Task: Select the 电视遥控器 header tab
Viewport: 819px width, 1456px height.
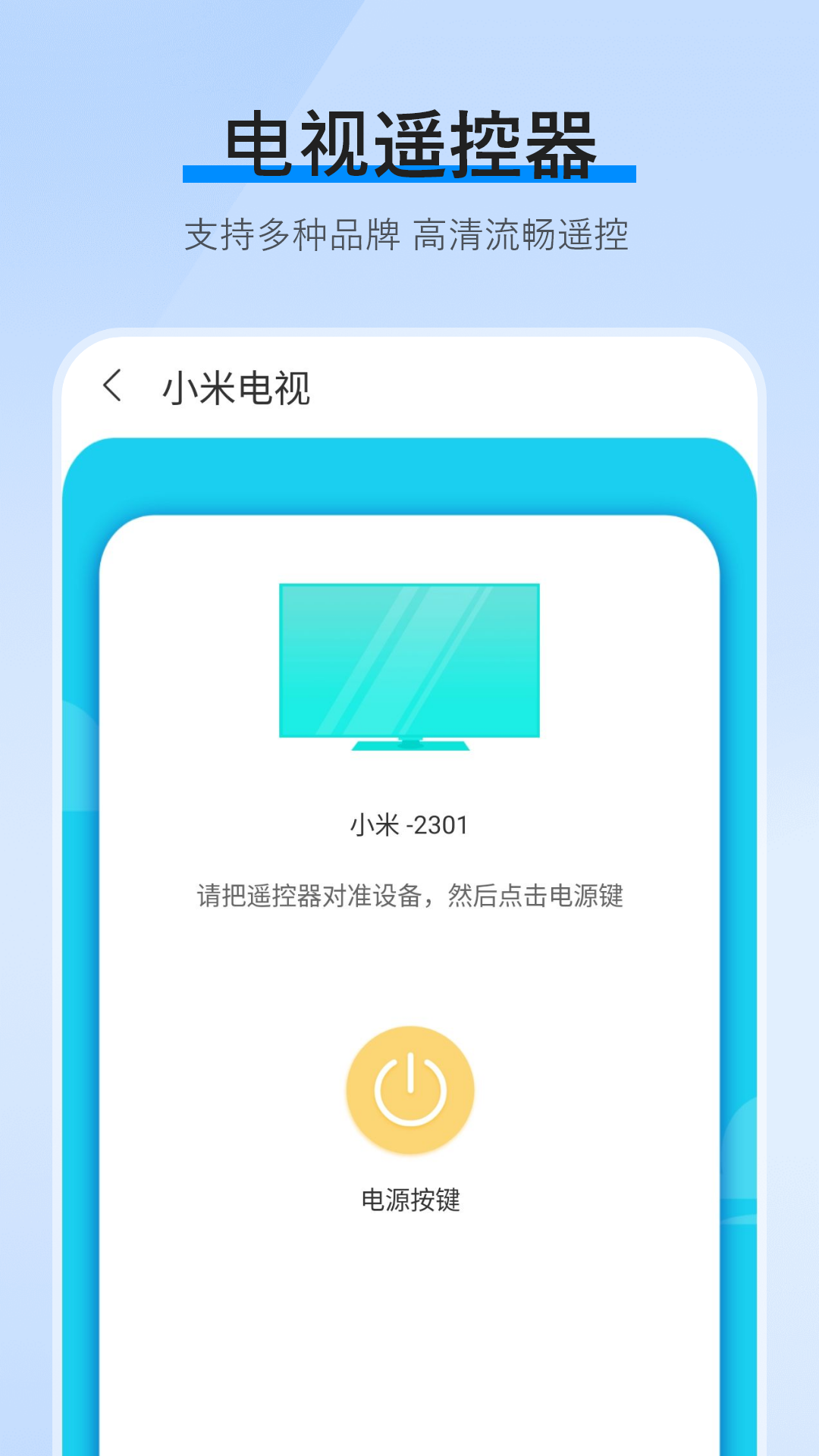Action: pyautogui.click(x=408, y=140)
